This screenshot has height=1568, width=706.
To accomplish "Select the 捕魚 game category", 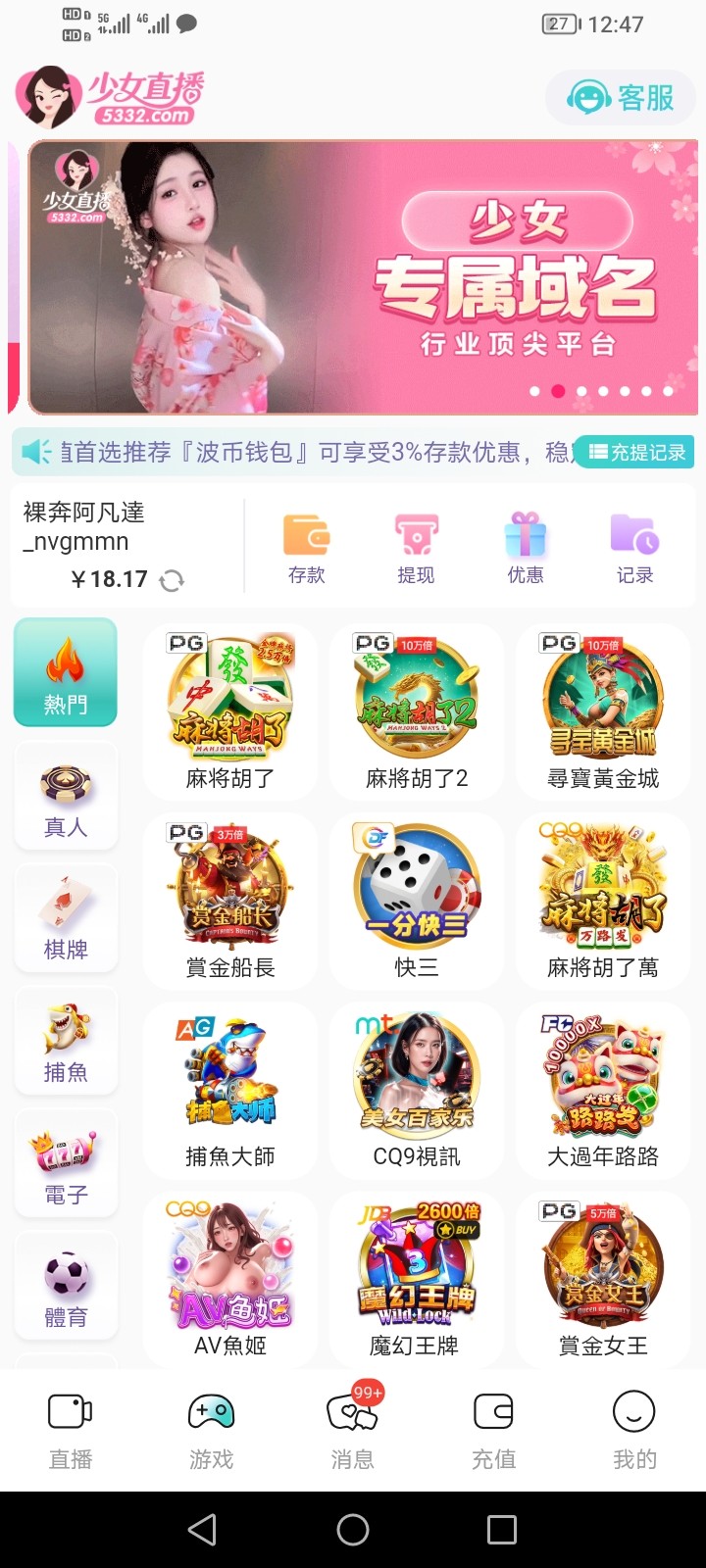I will 66,1042.
